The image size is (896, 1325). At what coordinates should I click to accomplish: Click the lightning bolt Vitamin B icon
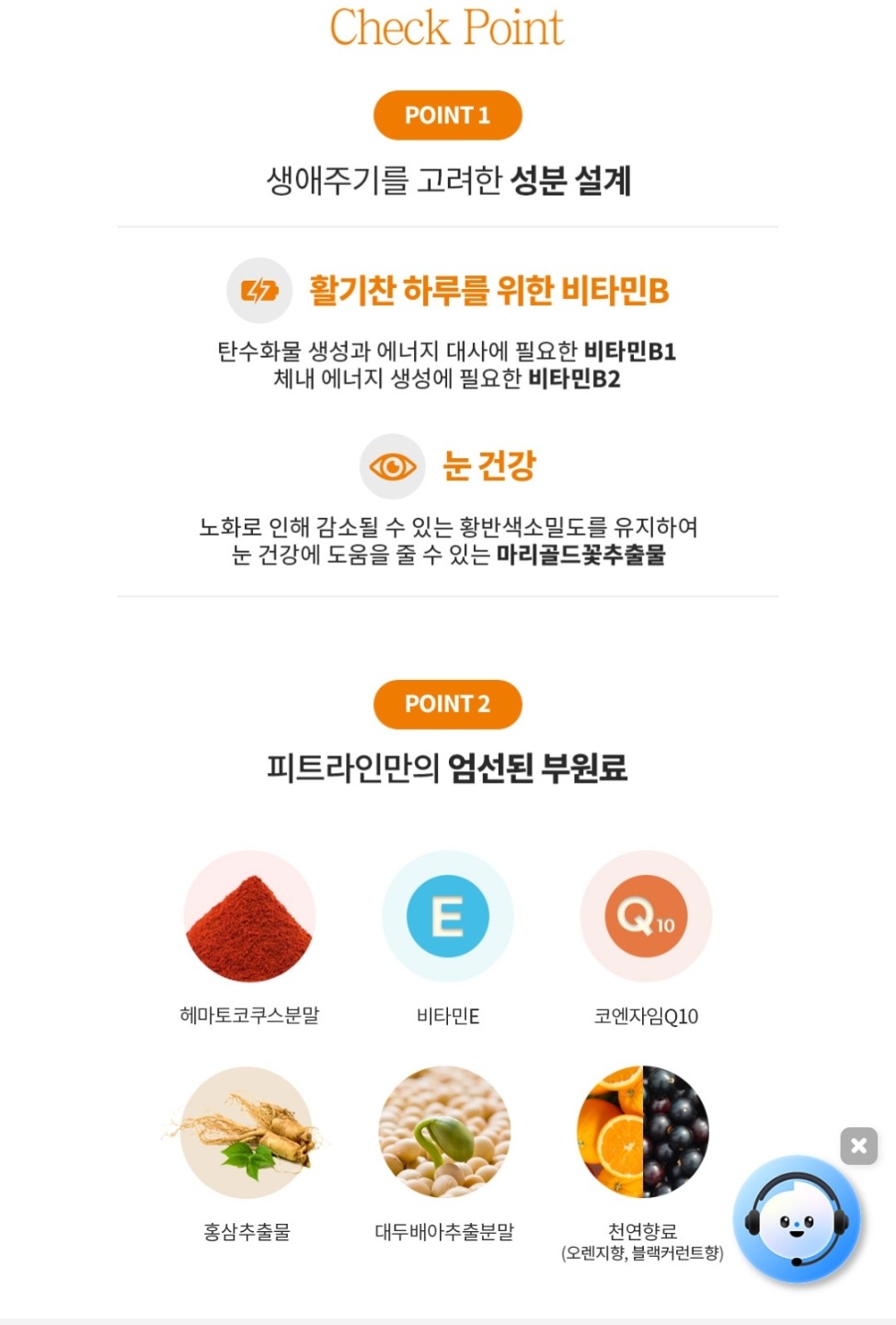(258, 290)
